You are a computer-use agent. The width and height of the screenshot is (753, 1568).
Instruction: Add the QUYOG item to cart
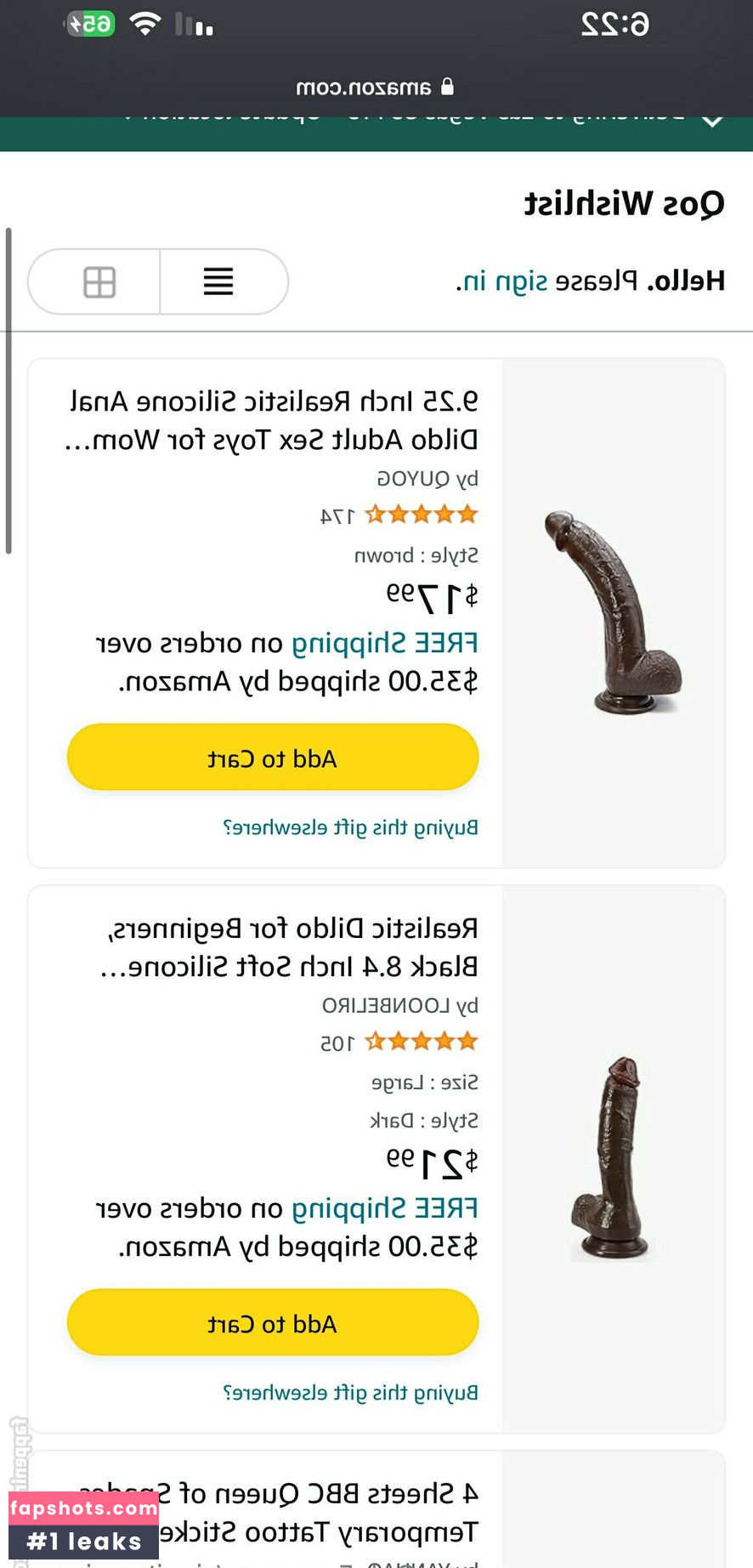tap(273, 758)
